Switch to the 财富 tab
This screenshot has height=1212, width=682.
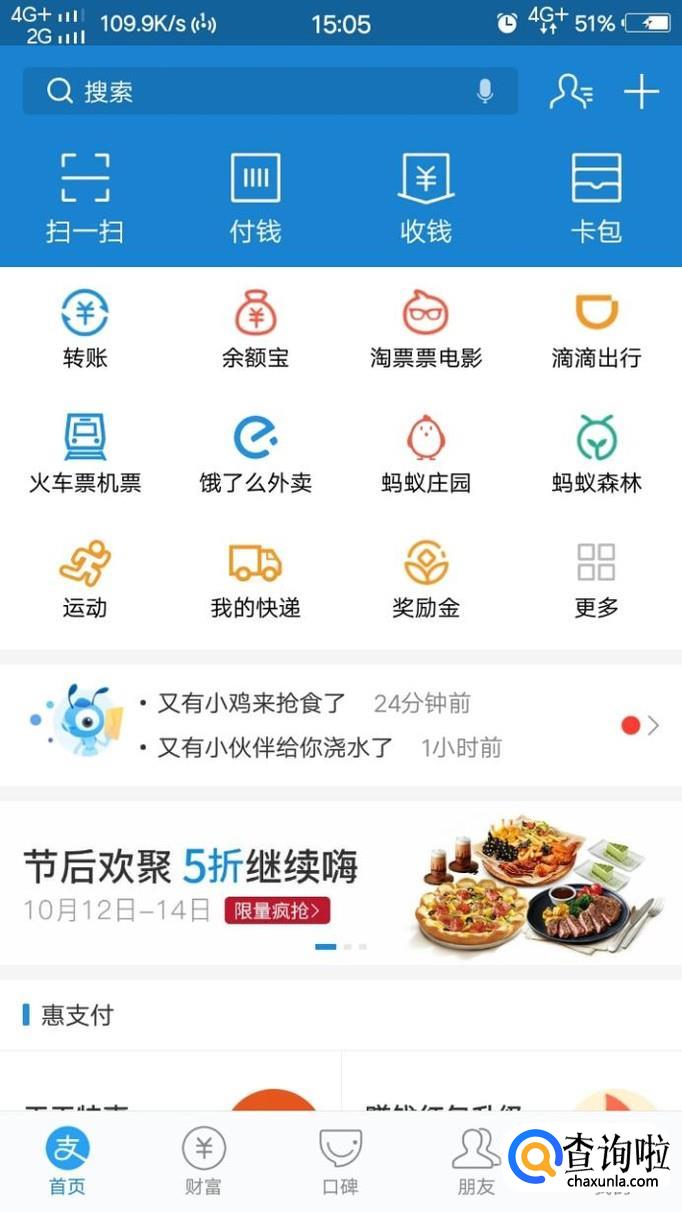click(x=203, y=1160)
